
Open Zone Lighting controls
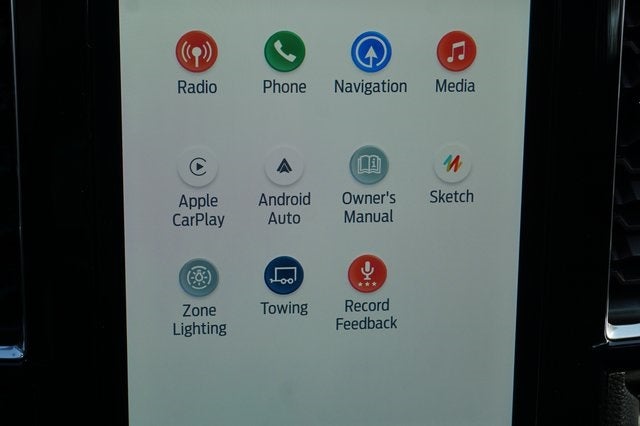tap(199, 278)
